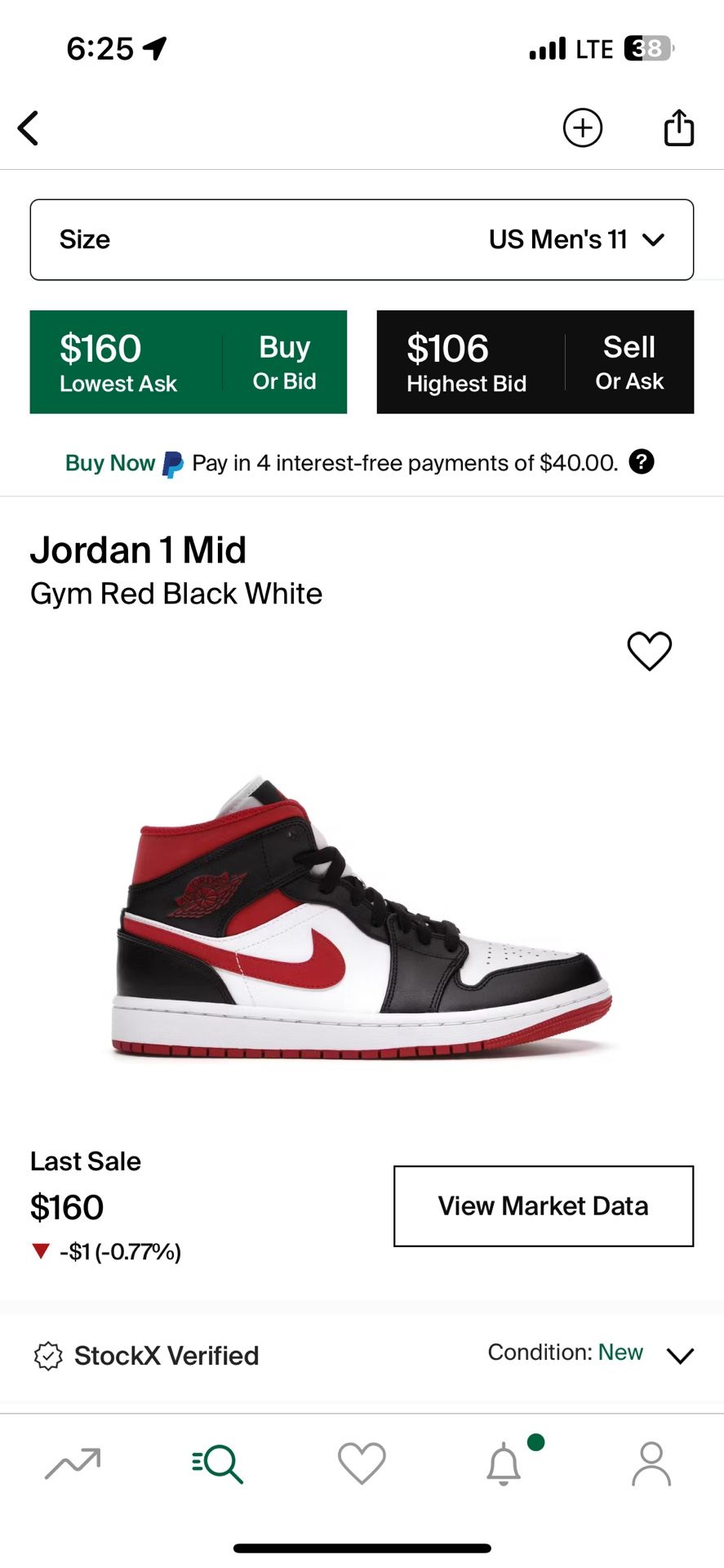Tap the plus icon to add to portfolio

[583, 128]
